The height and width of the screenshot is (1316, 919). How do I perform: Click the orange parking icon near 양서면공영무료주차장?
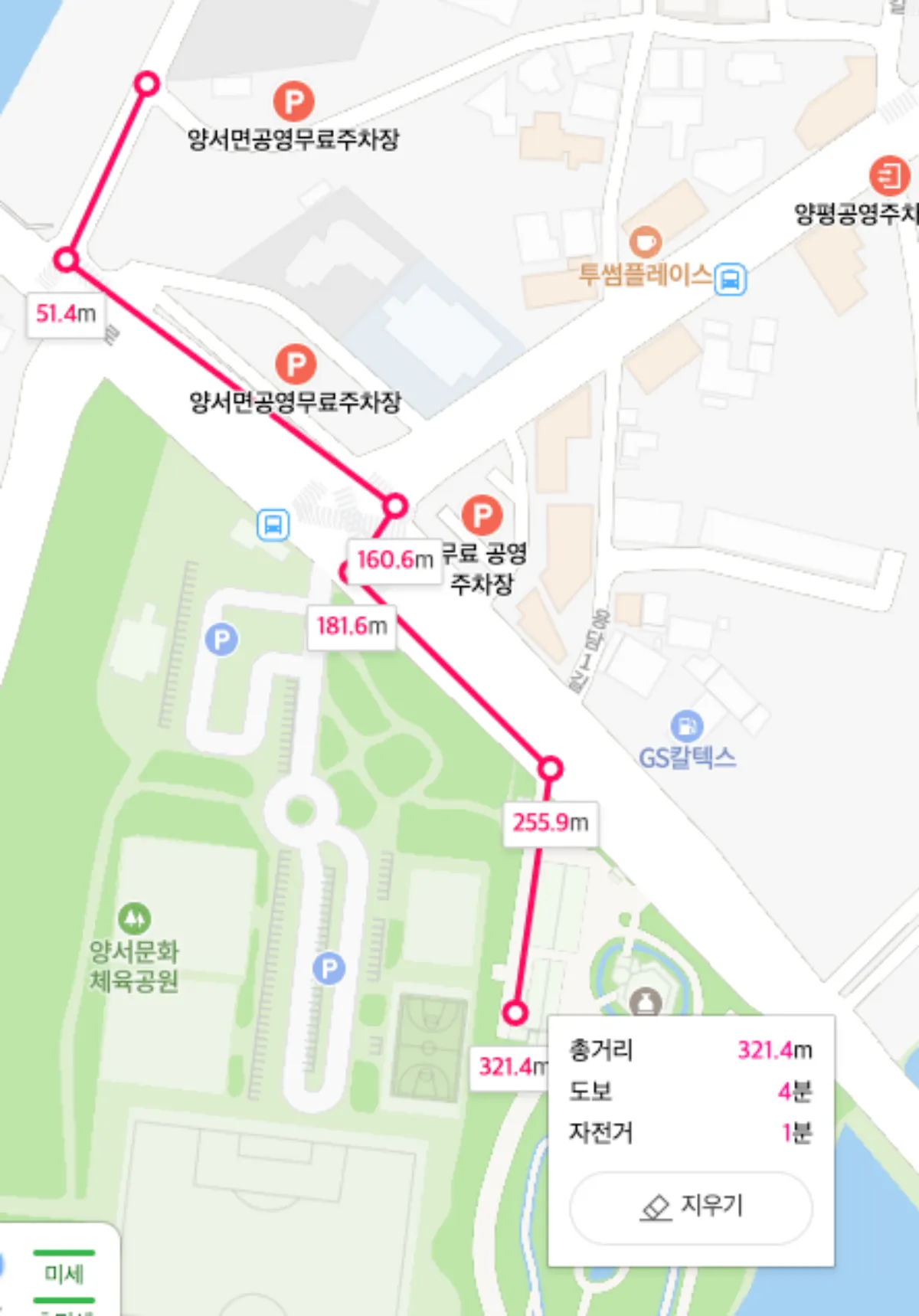coord(294,99)
